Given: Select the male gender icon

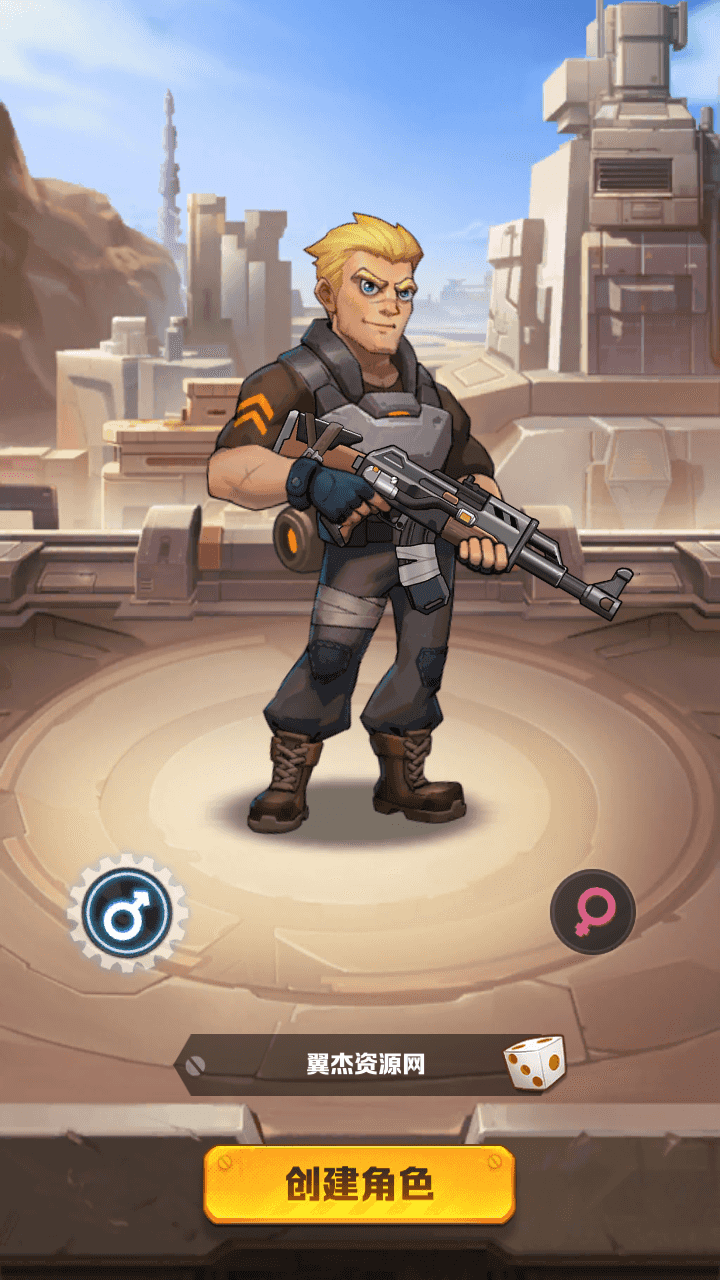Looking at the screenshot, I should [x=127, y=913].
